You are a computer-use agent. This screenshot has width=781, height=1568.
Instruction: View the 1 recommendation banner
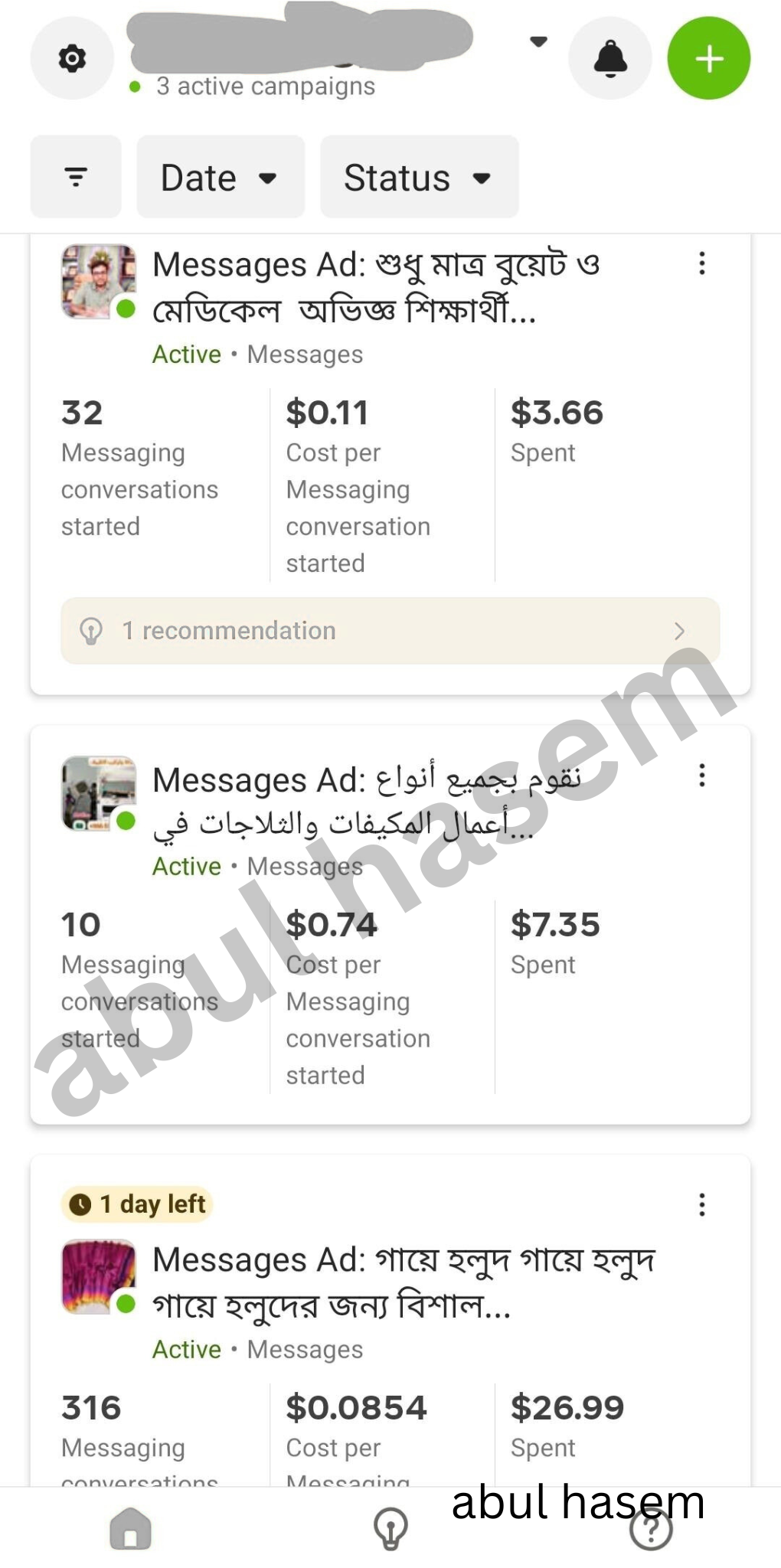point(390,631)
